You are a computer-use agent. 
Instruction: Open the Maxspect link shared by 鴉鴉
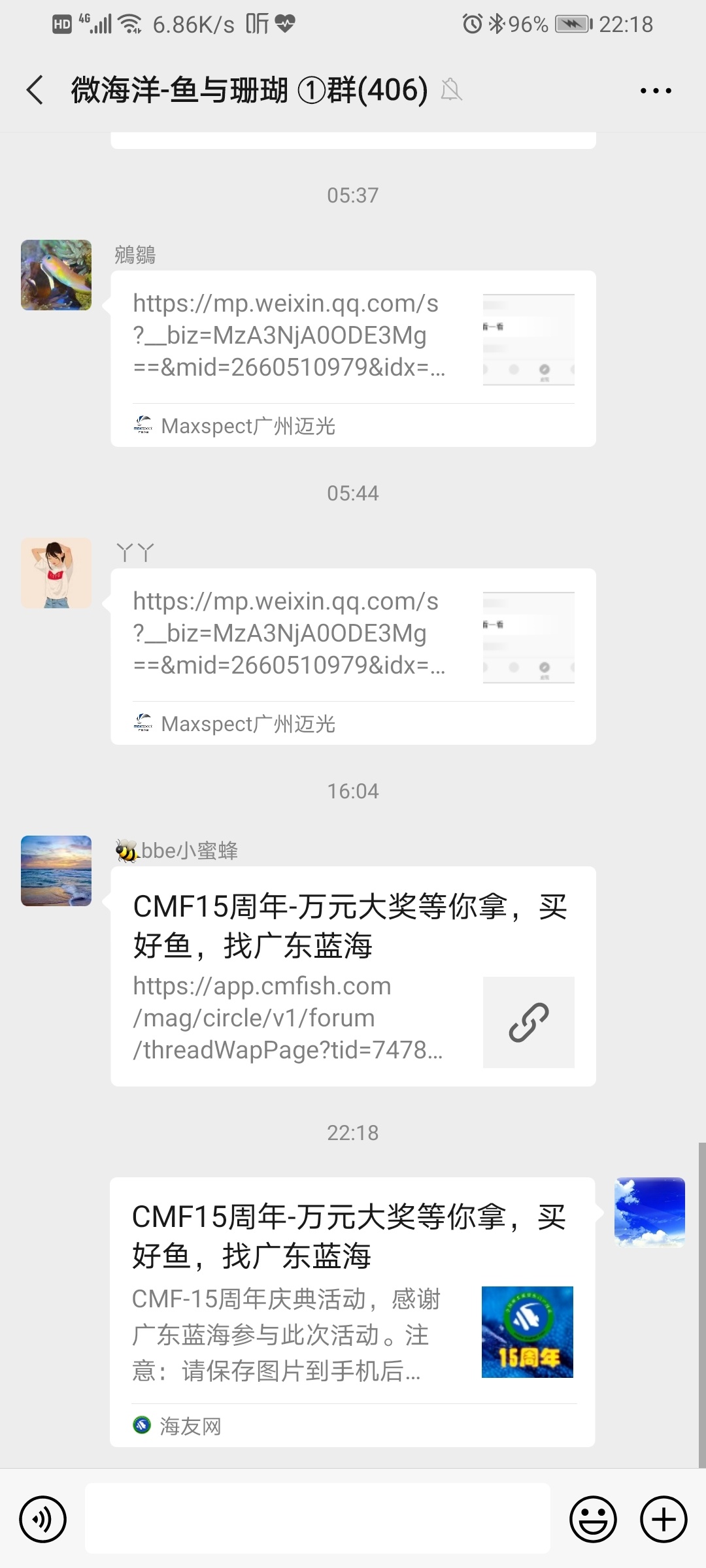353,358
